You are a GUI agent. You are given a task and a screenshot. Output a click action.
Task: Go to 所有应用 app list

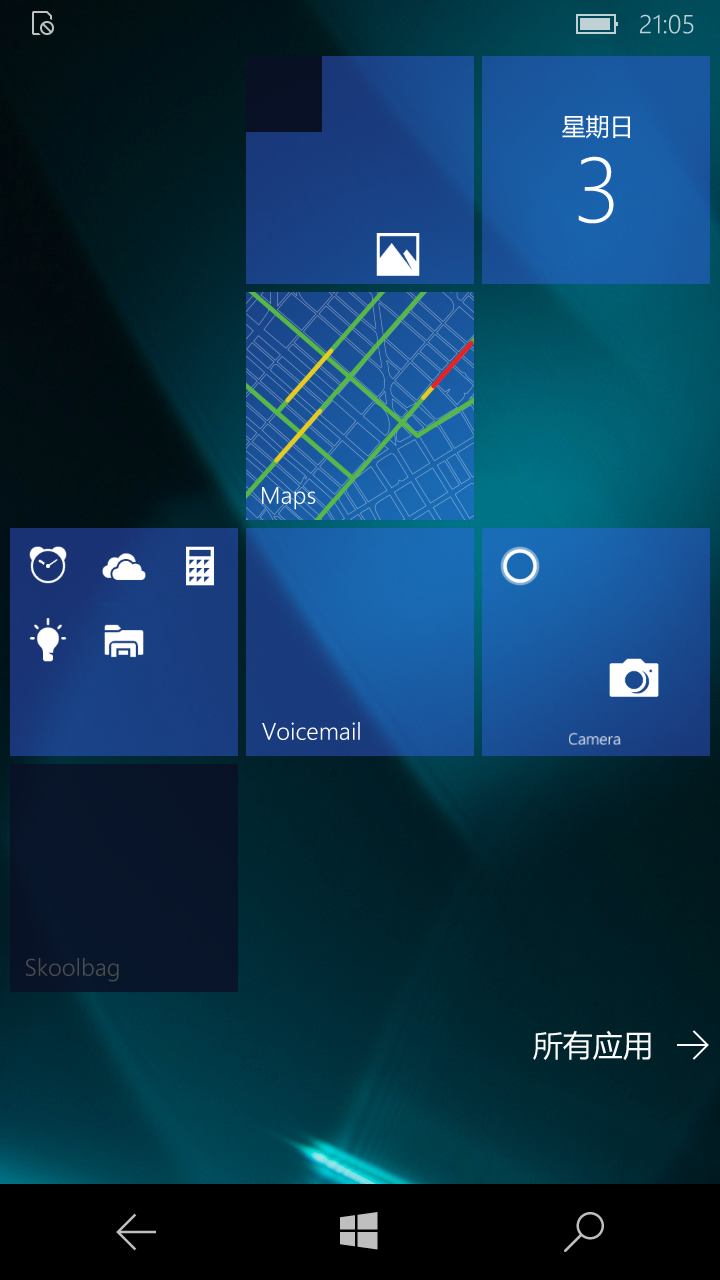pyautogui.click(x=620, y=1046)
